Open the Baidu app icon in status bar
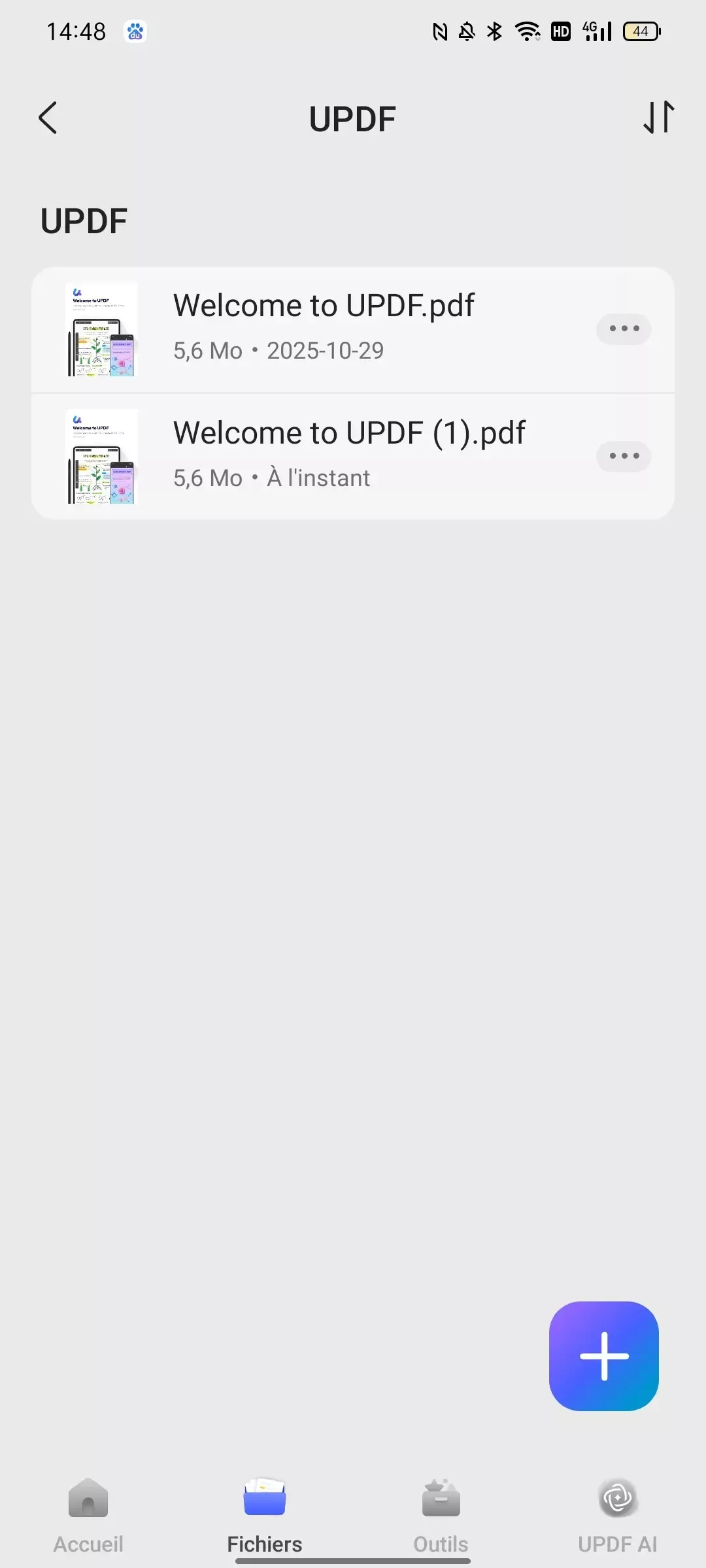The image size is (706, 1568). pyautogui.click(x=134, y=31)
